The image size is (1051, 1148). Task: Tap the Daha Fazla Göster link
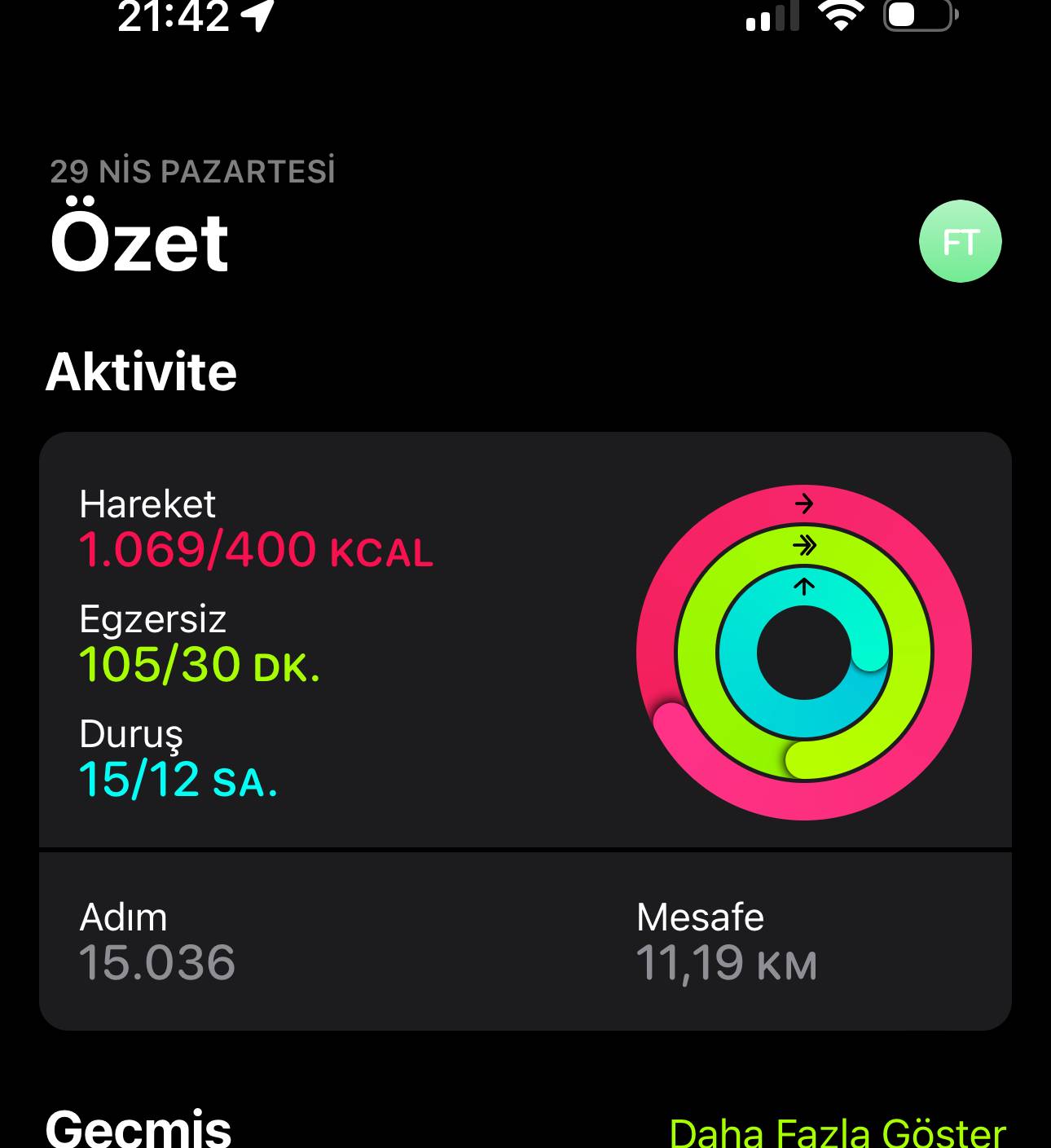[x=837, y=1132]
